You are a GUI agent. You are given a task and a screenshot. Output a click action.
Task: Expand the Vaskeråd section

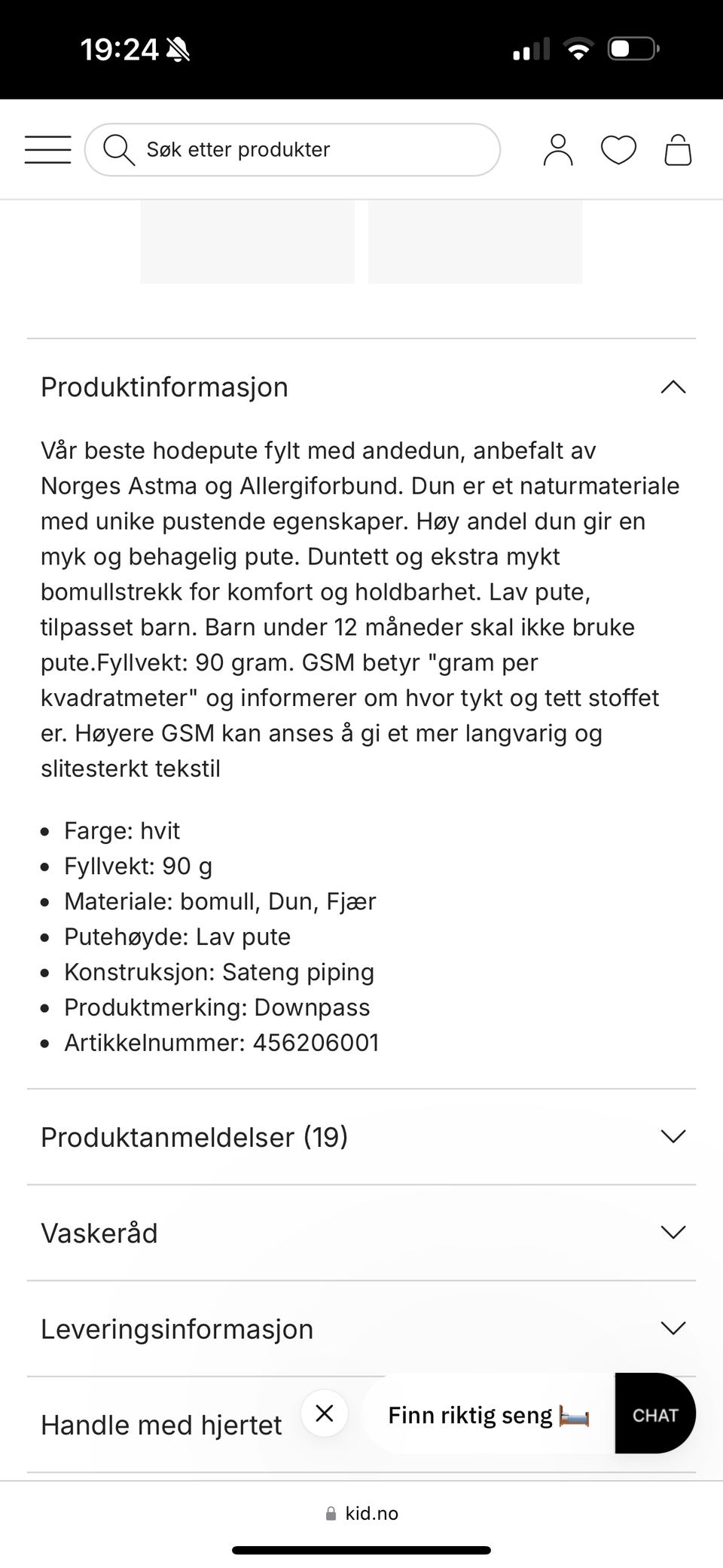point(674,1233)
